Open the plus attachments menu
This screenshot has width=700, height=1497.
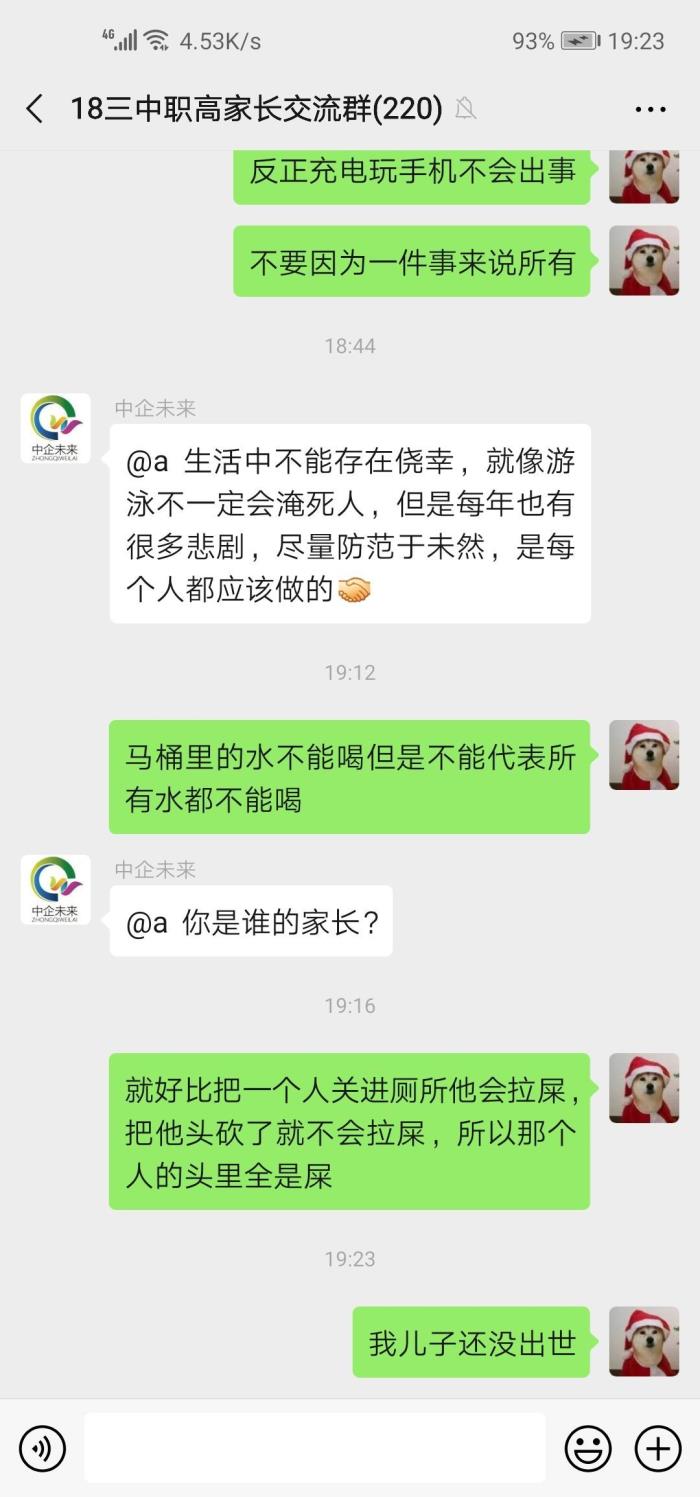pos(658,1447)
